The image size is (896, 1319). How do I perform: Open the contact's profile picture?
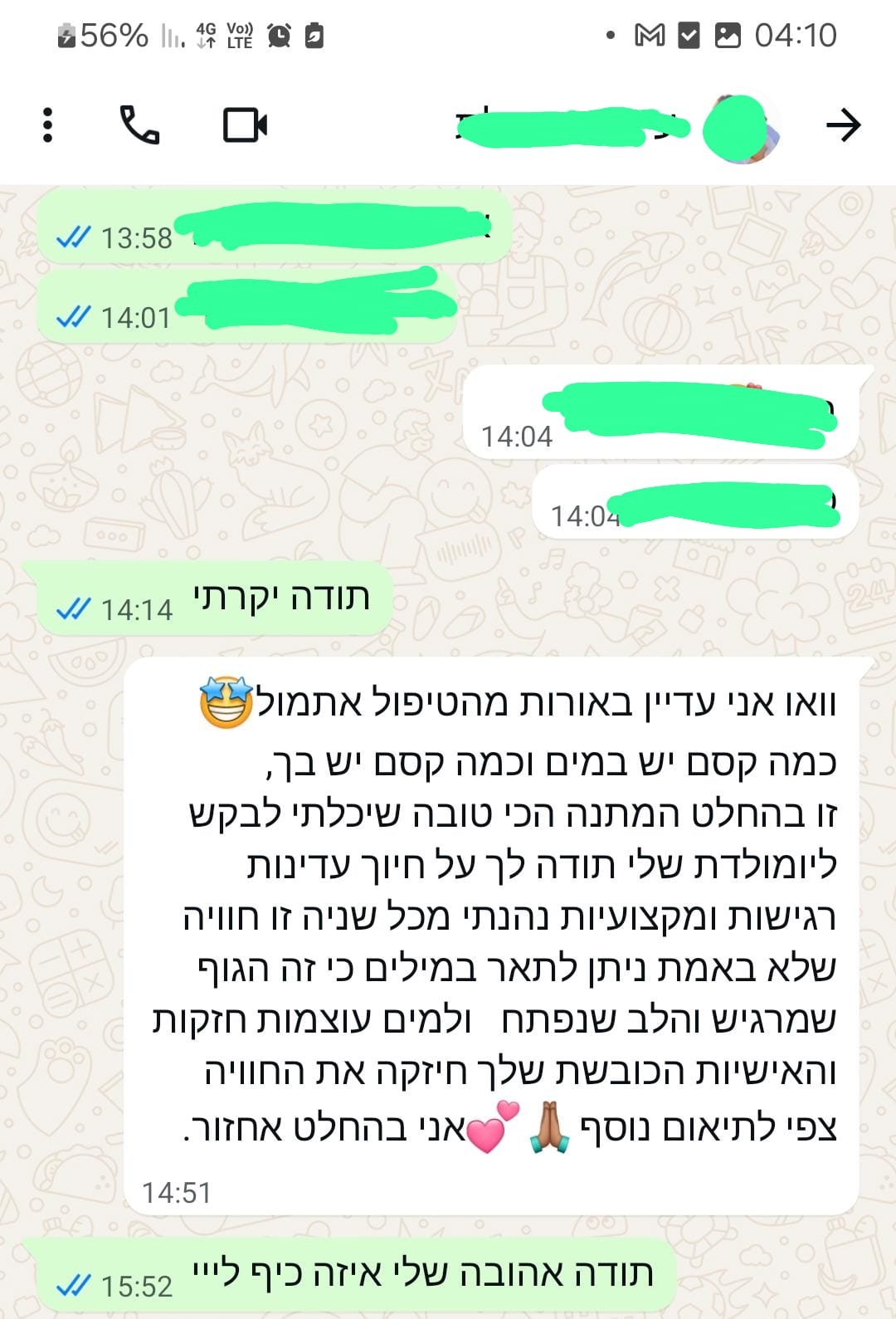(741, 128)
